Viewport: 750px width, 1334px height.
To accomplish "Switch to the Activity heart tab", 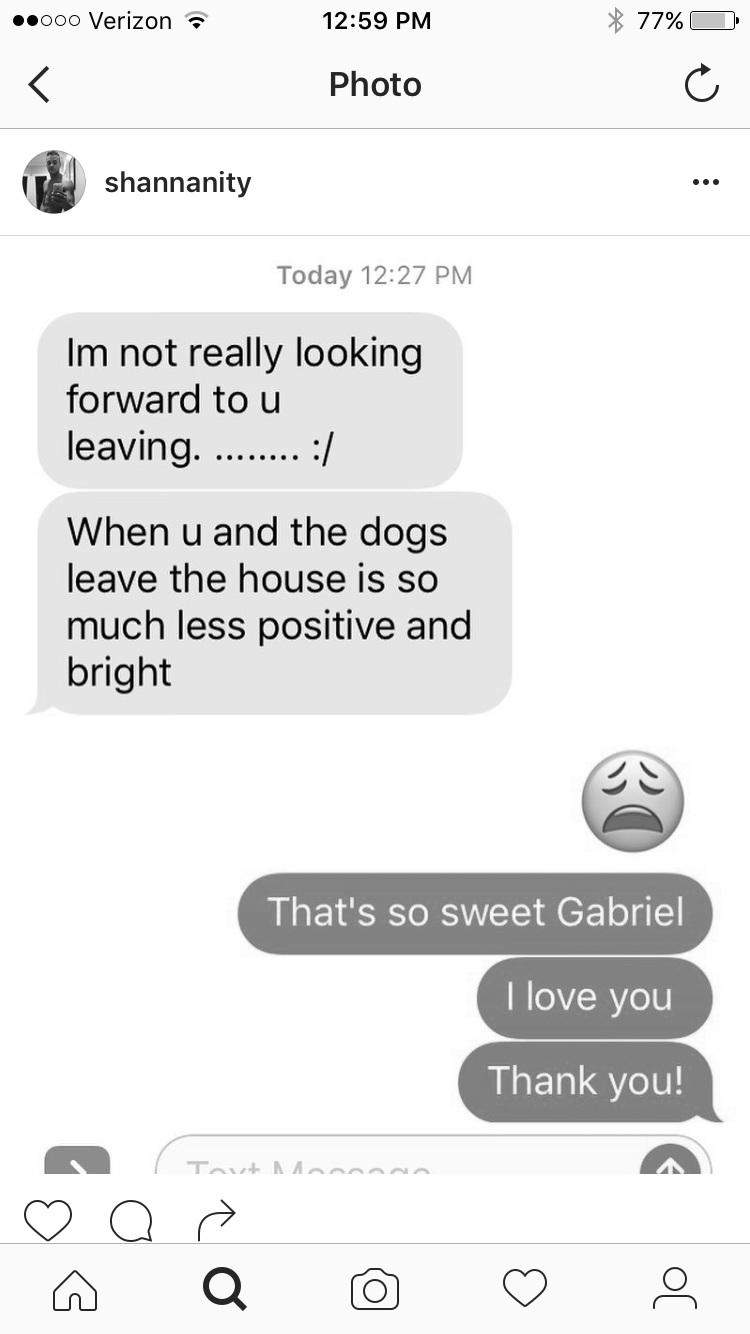I will 525,1289.
